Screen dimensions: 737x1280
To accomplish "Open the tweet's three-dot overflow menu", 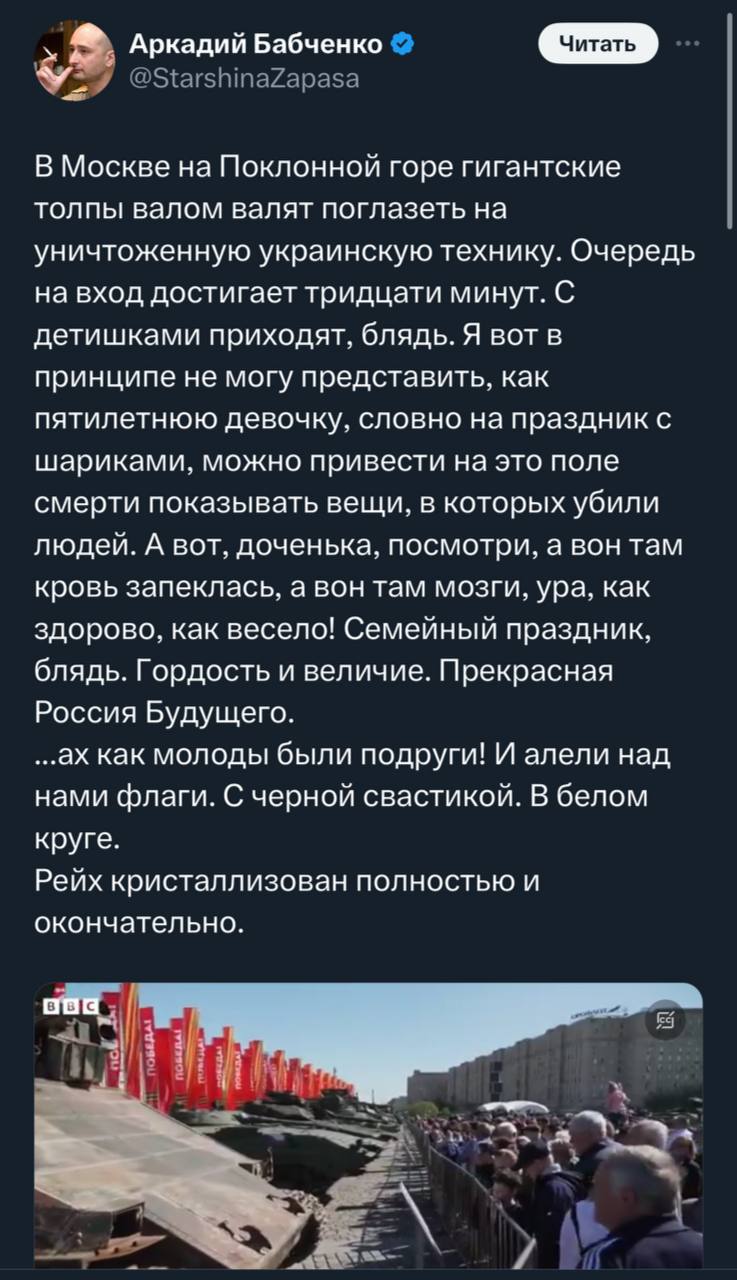I will (687, 44).
